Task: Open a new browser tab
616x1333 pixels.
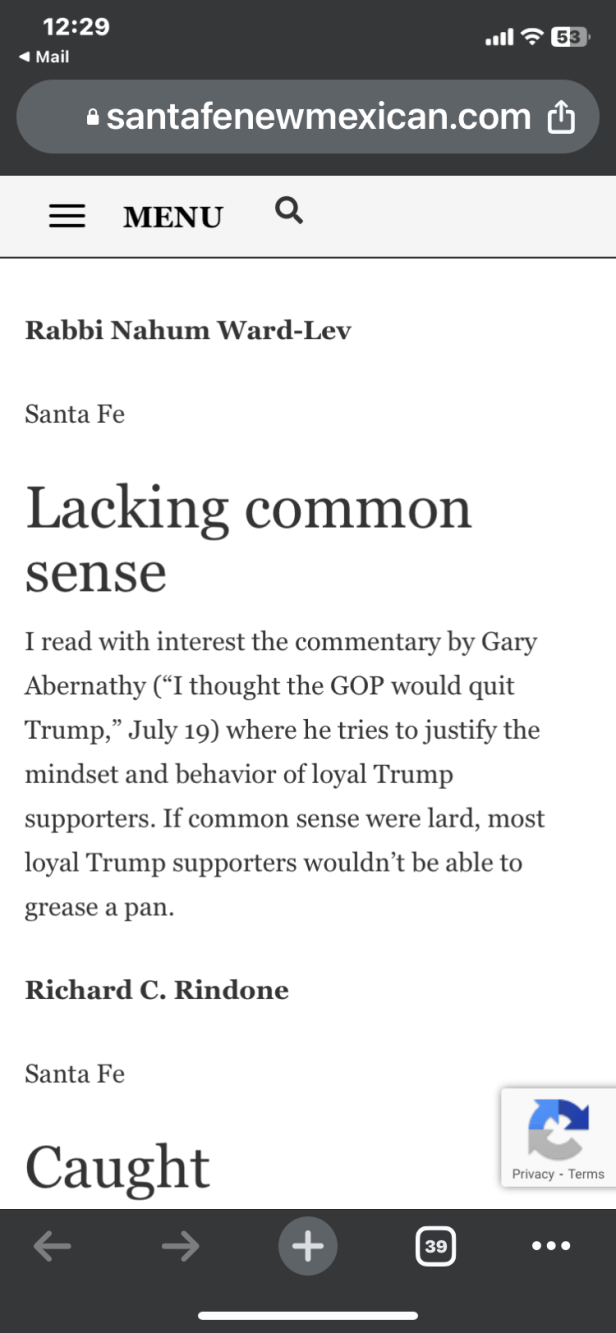Action: [307, 1246]
